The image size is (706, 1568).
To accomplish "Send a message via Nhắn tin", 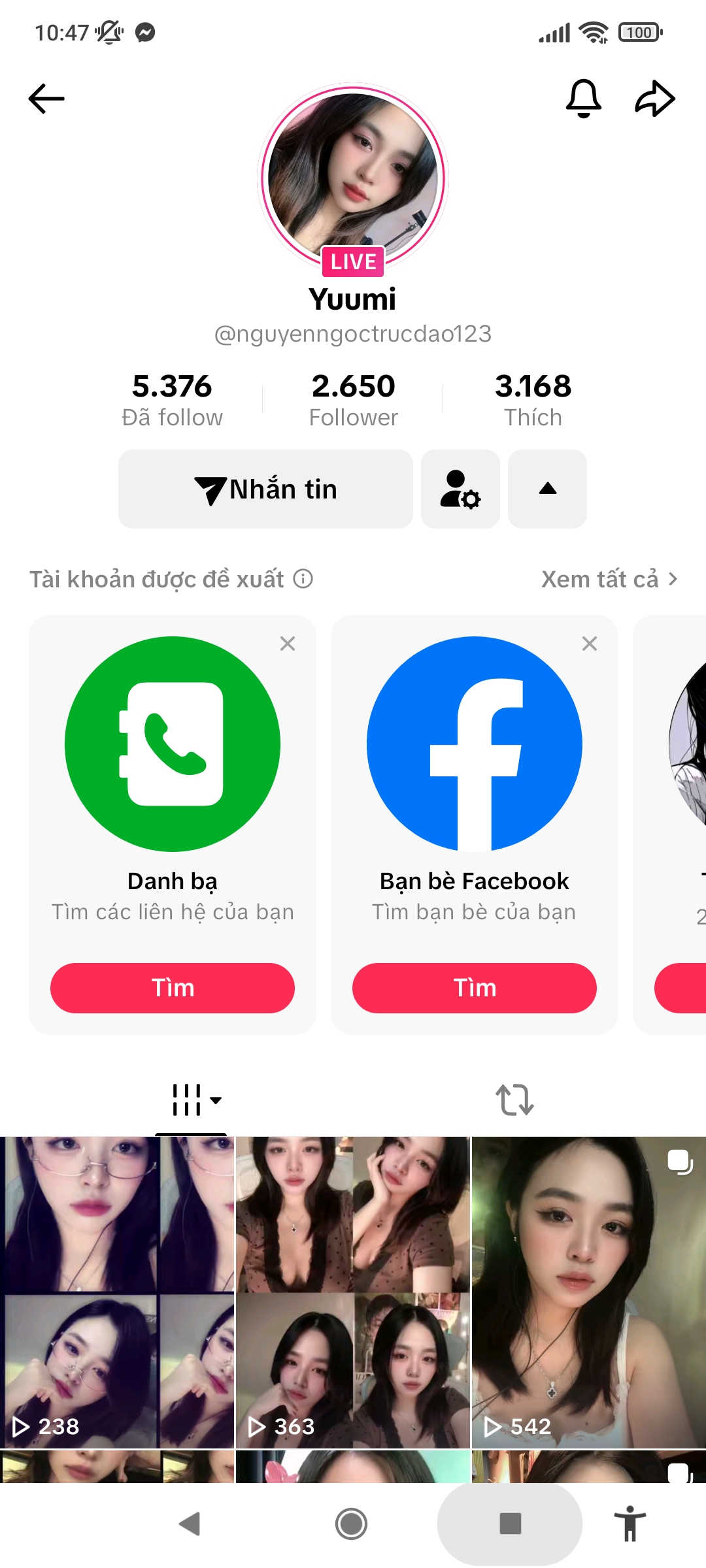I will click(x=265, y=489).
